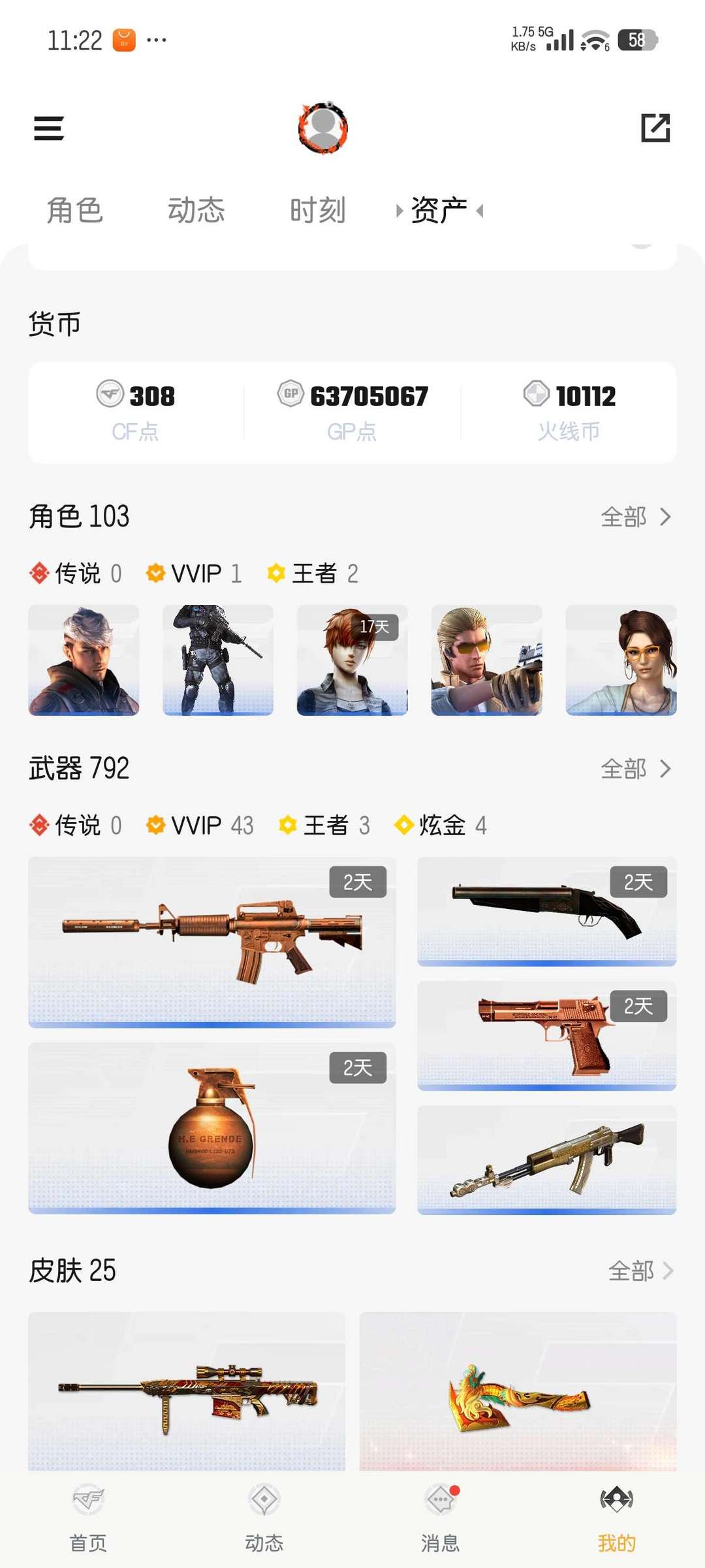This screenshot has height=1568, width=705.
Task: Switch to the 时刻 tab
Action: 317,211
